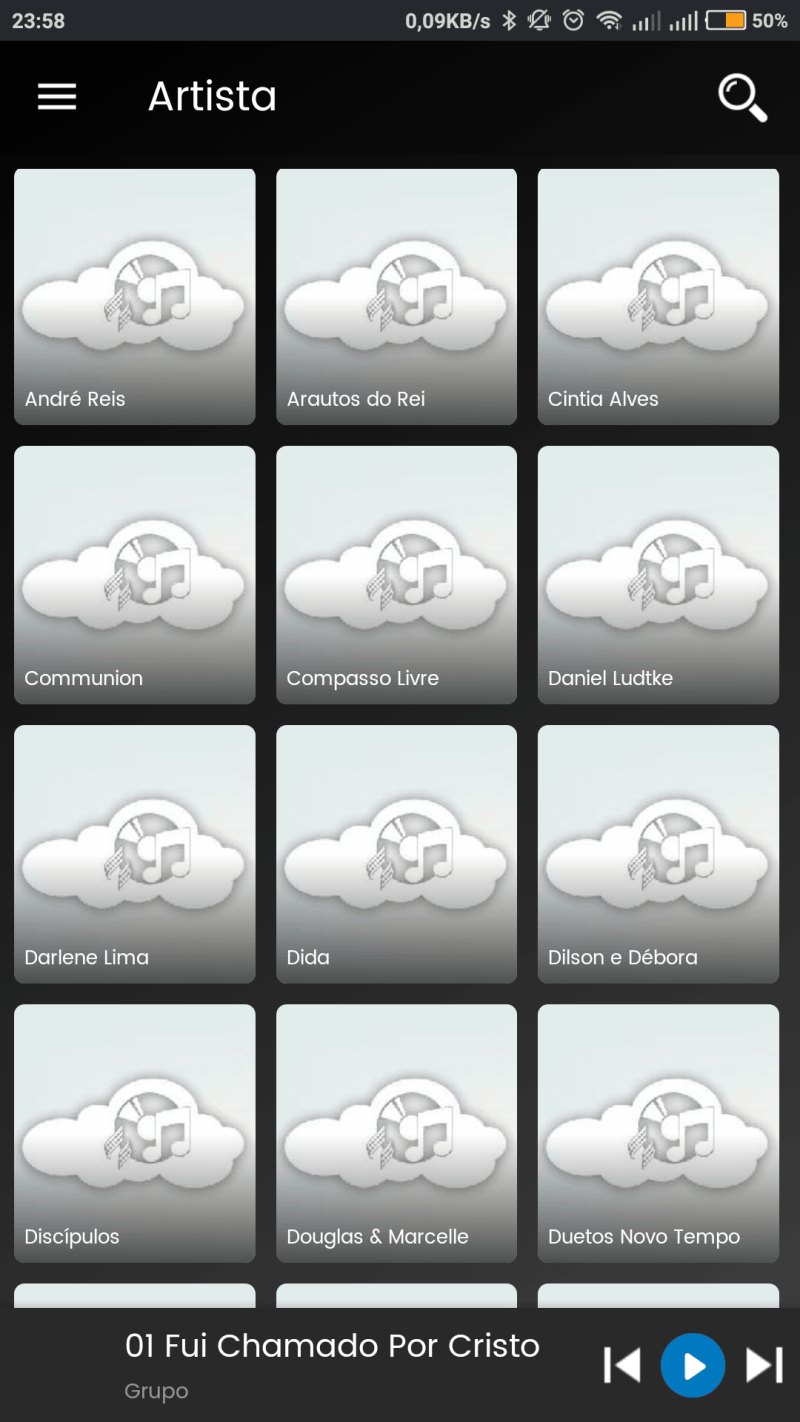The width and height of the screenshot is (800, 1422).
Task: Select the Duetos Novo Tempo tile
Action: [658, 1133]
